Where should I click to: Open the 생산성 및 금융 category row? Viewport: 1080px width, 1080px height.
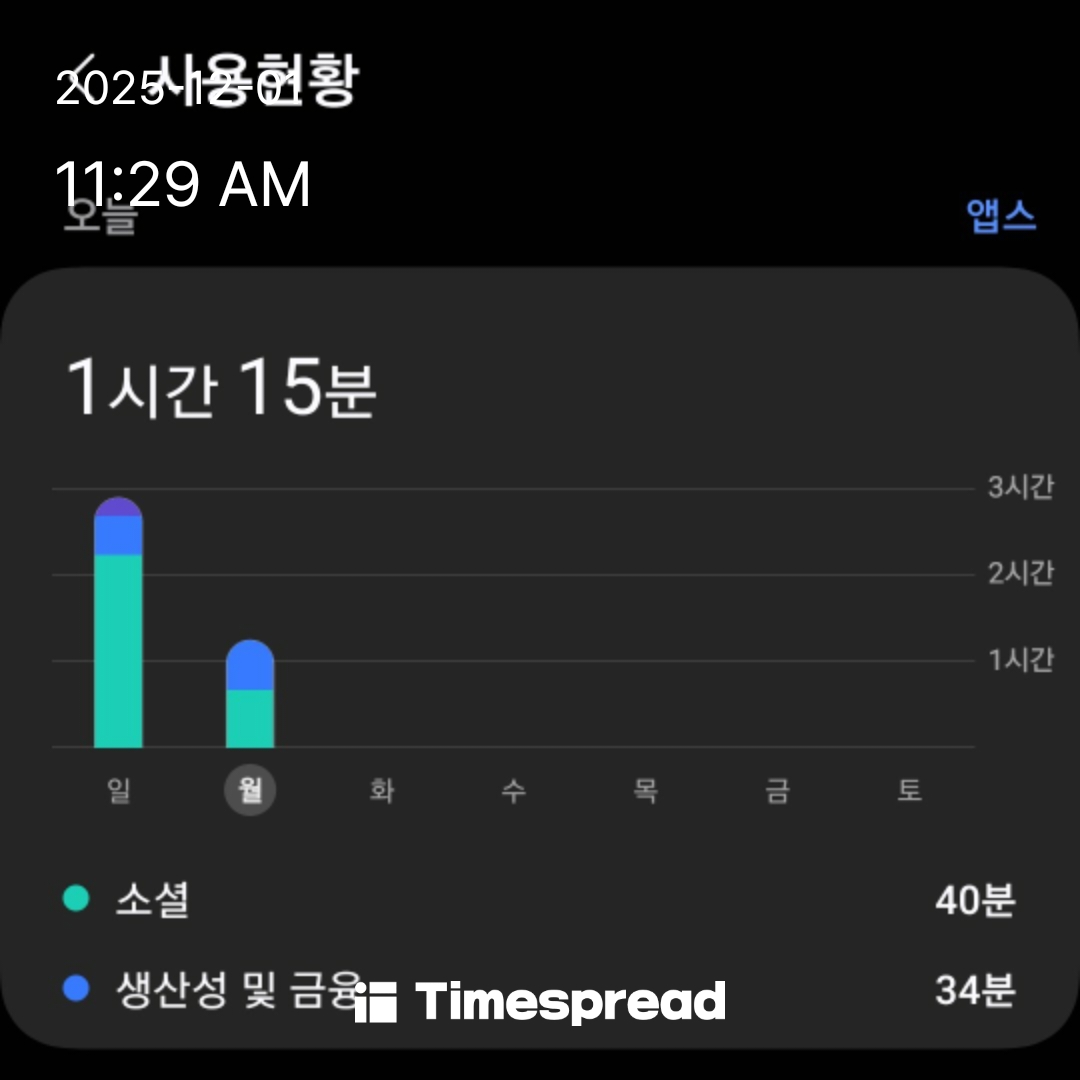(539, 990)
